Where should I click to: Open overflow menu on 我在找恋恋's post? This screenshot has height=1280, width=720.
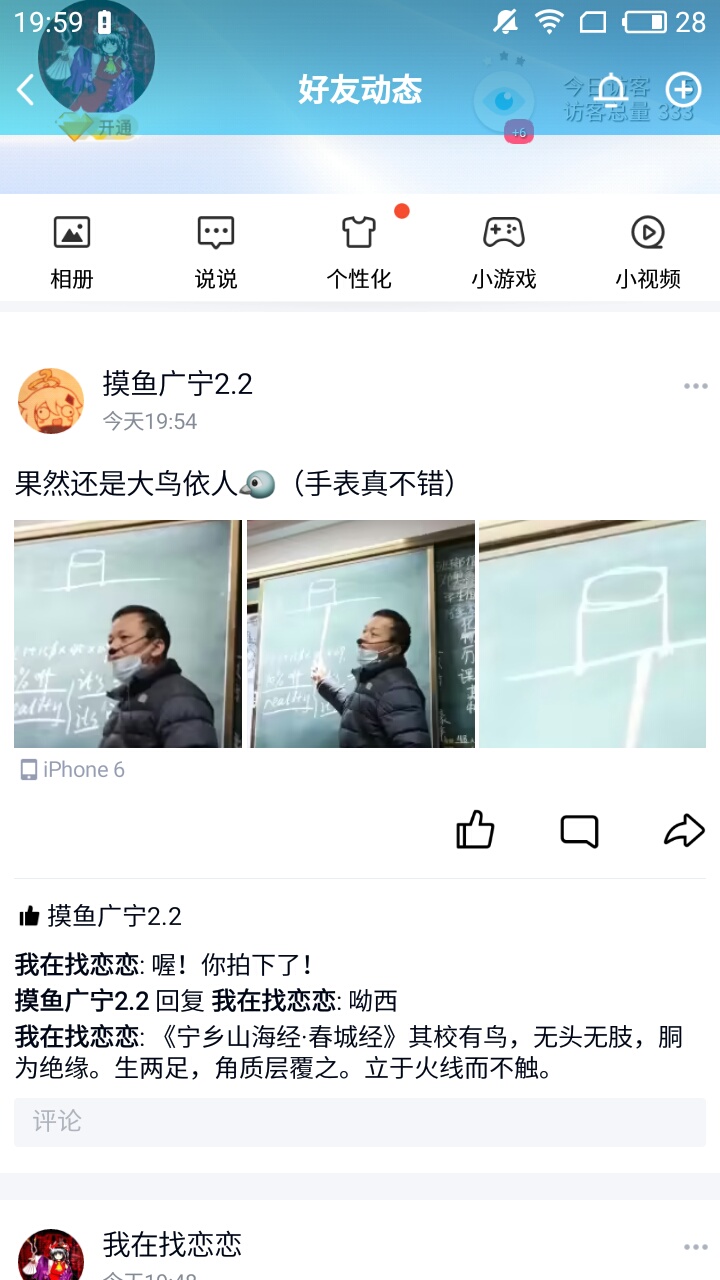tap(695, 1247)
